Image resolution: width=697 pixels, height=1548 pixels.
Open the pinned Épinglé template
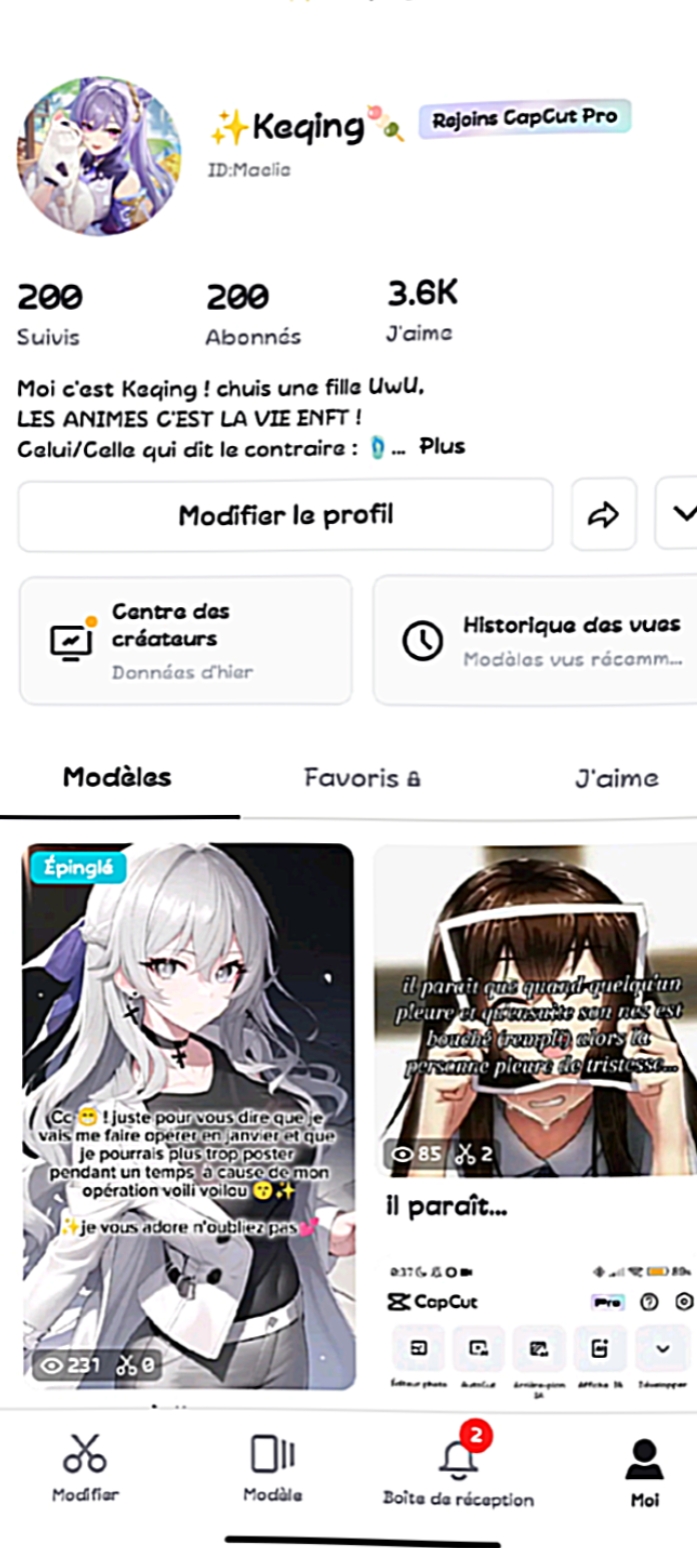pyautogui.click(x=188, y=1116)
